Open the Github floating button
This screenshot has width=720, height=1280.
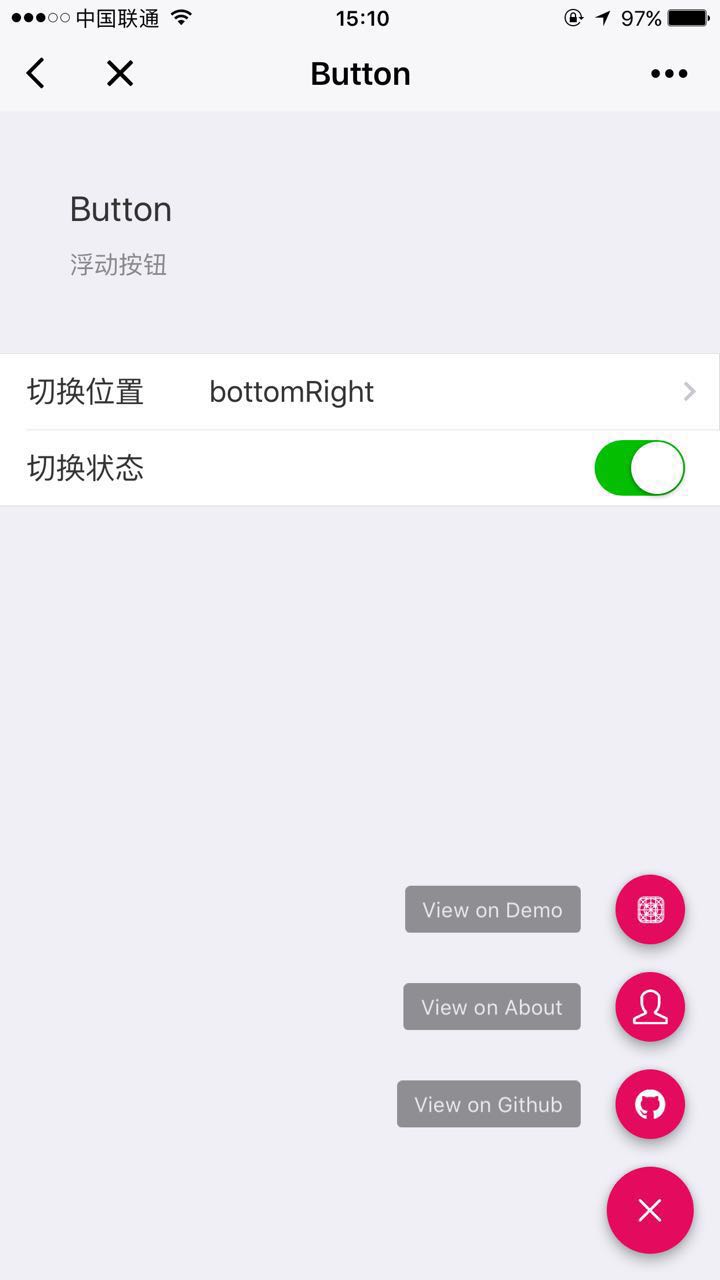[x=650, y=1104]
